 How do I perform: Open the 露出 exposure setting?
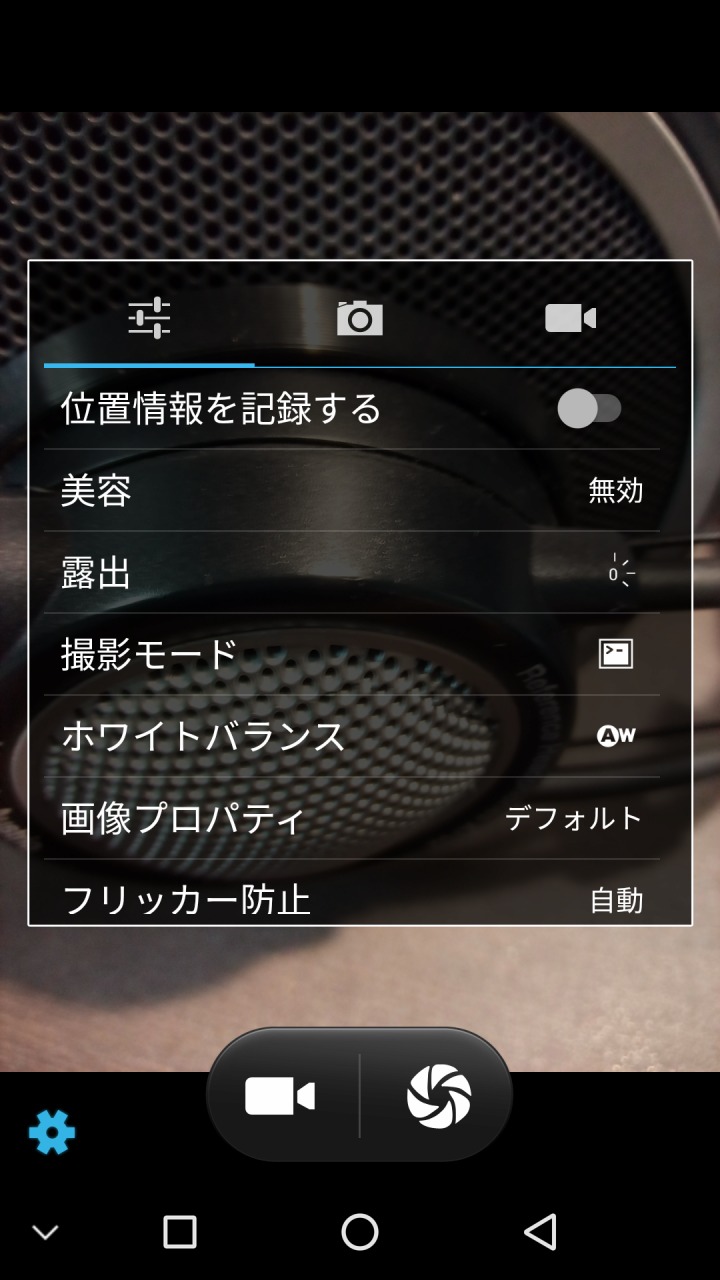352,572
